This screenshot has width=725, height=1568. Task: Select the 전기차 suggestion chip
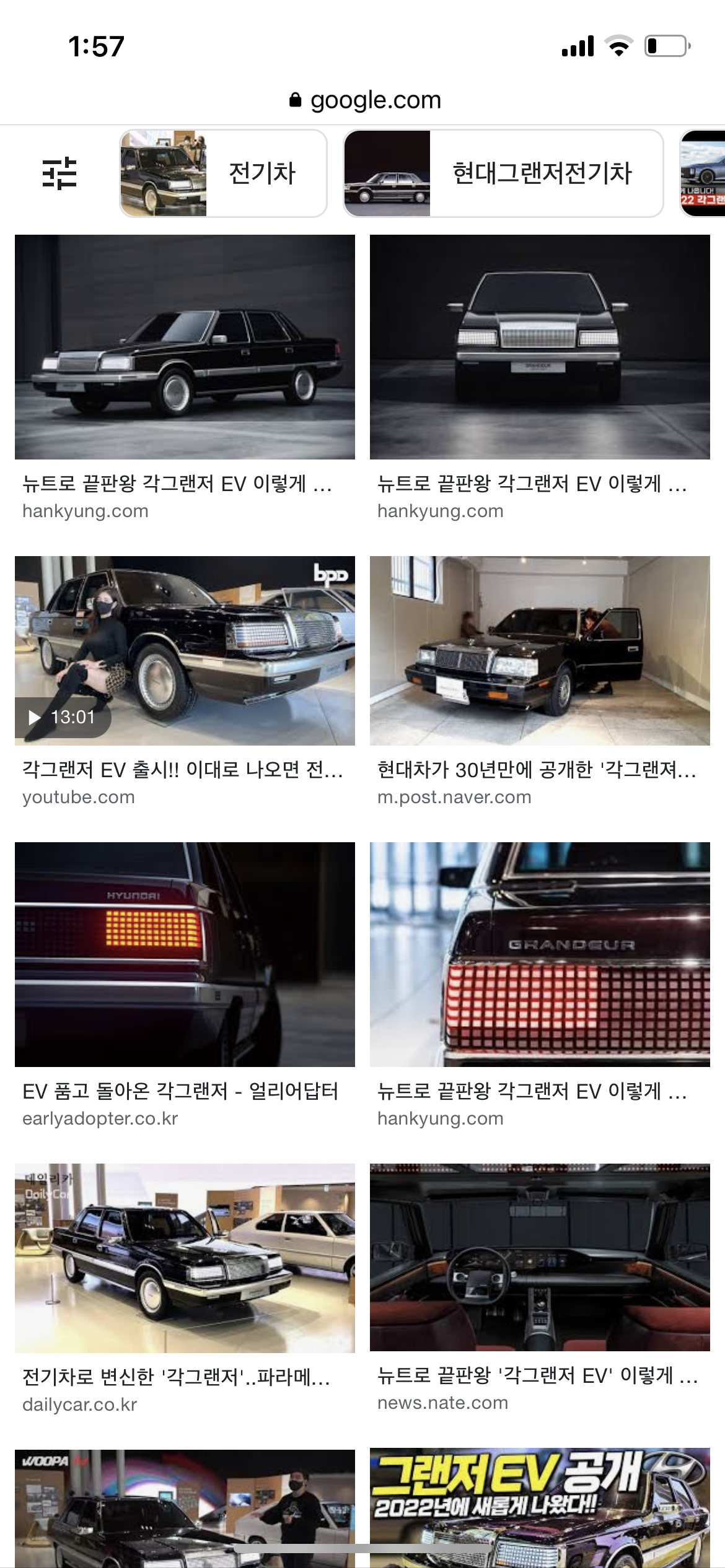223,173
